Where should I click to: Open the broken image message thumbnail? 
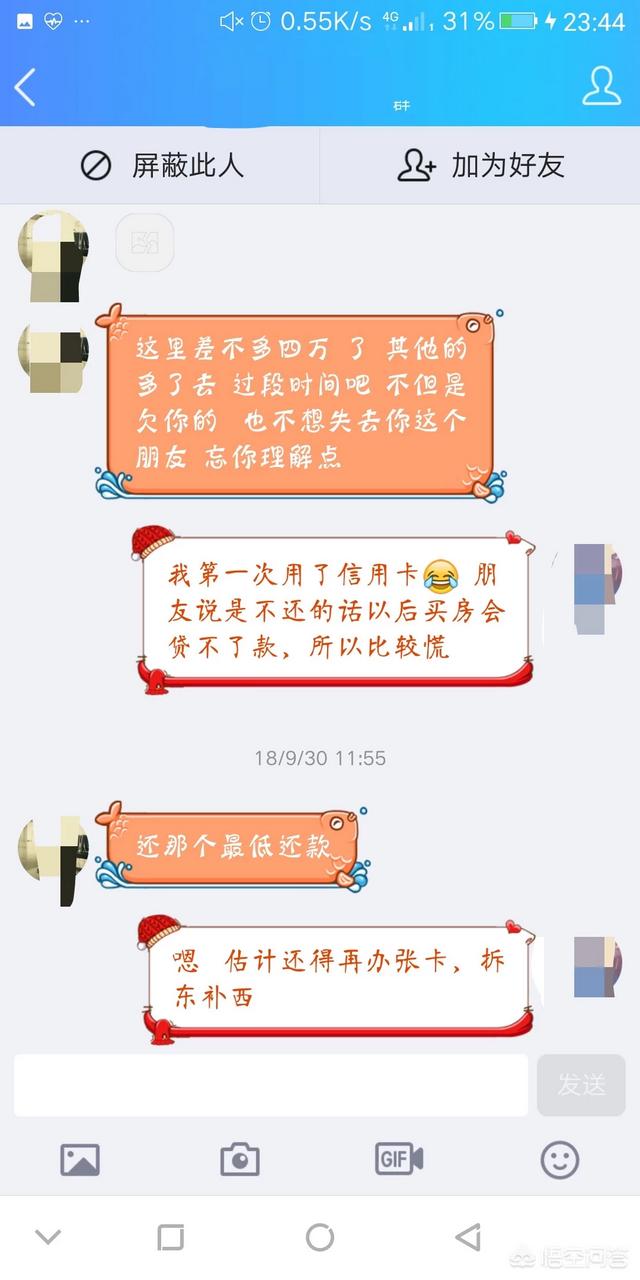click(x=145, y=242)
